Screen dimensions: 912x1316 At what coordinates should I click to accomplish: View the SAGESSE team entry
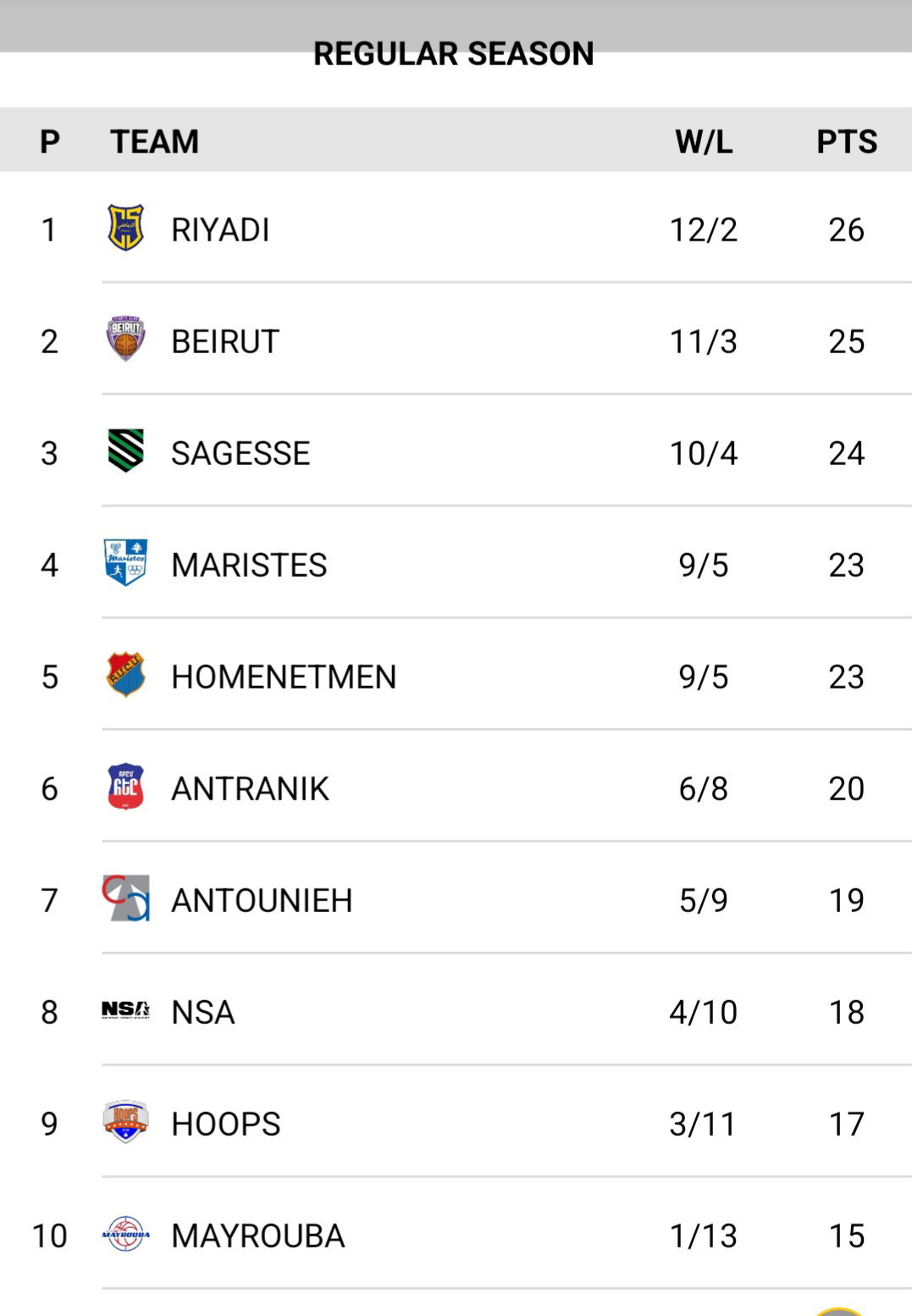point(240,453)
